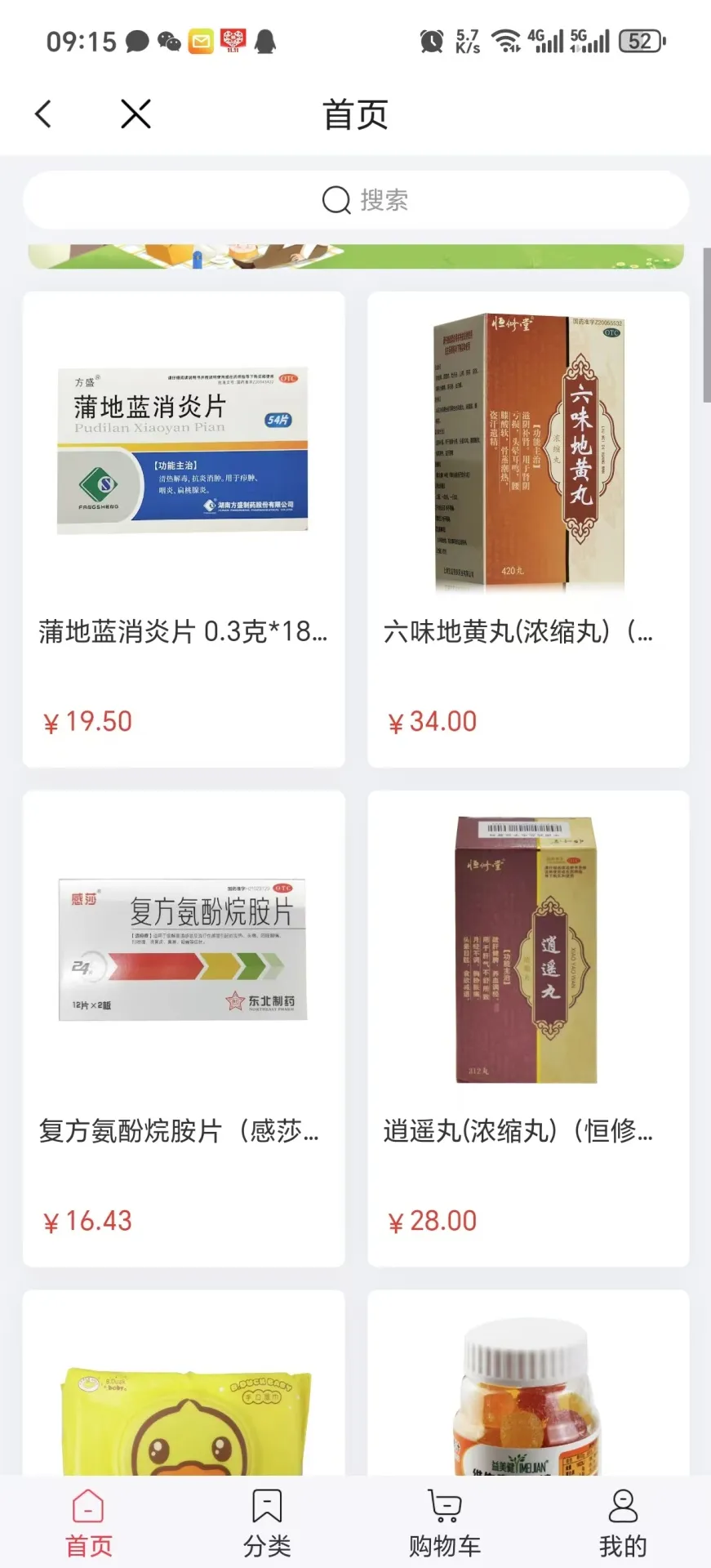
Task: Open the 蒲地蓝消炎片 product card
Action: (184, 529)
